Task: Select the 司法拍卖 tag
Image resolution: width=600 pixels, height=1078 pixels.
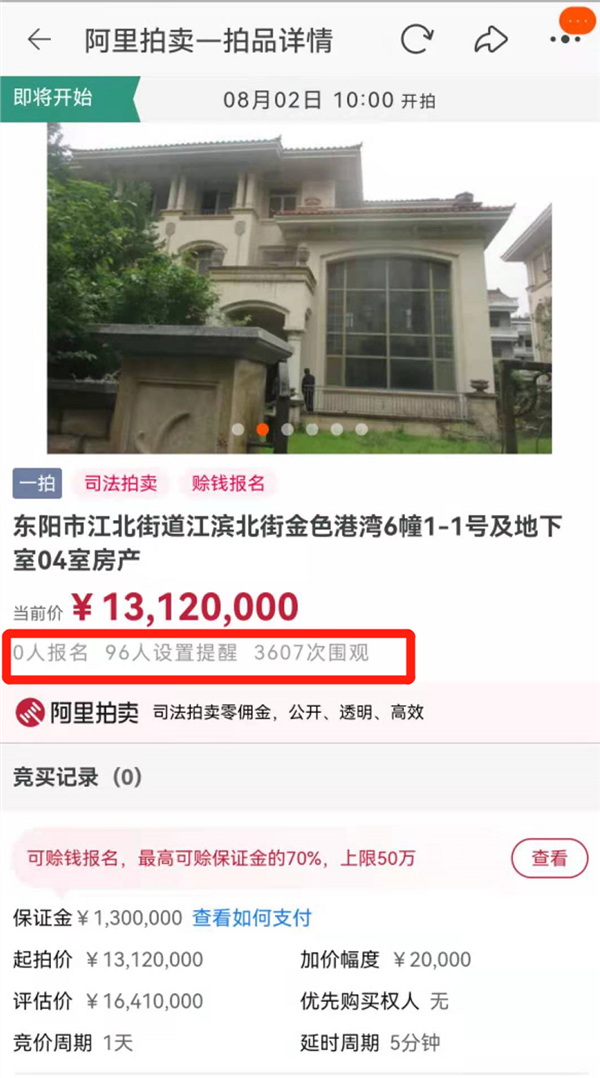Action: 120,483
